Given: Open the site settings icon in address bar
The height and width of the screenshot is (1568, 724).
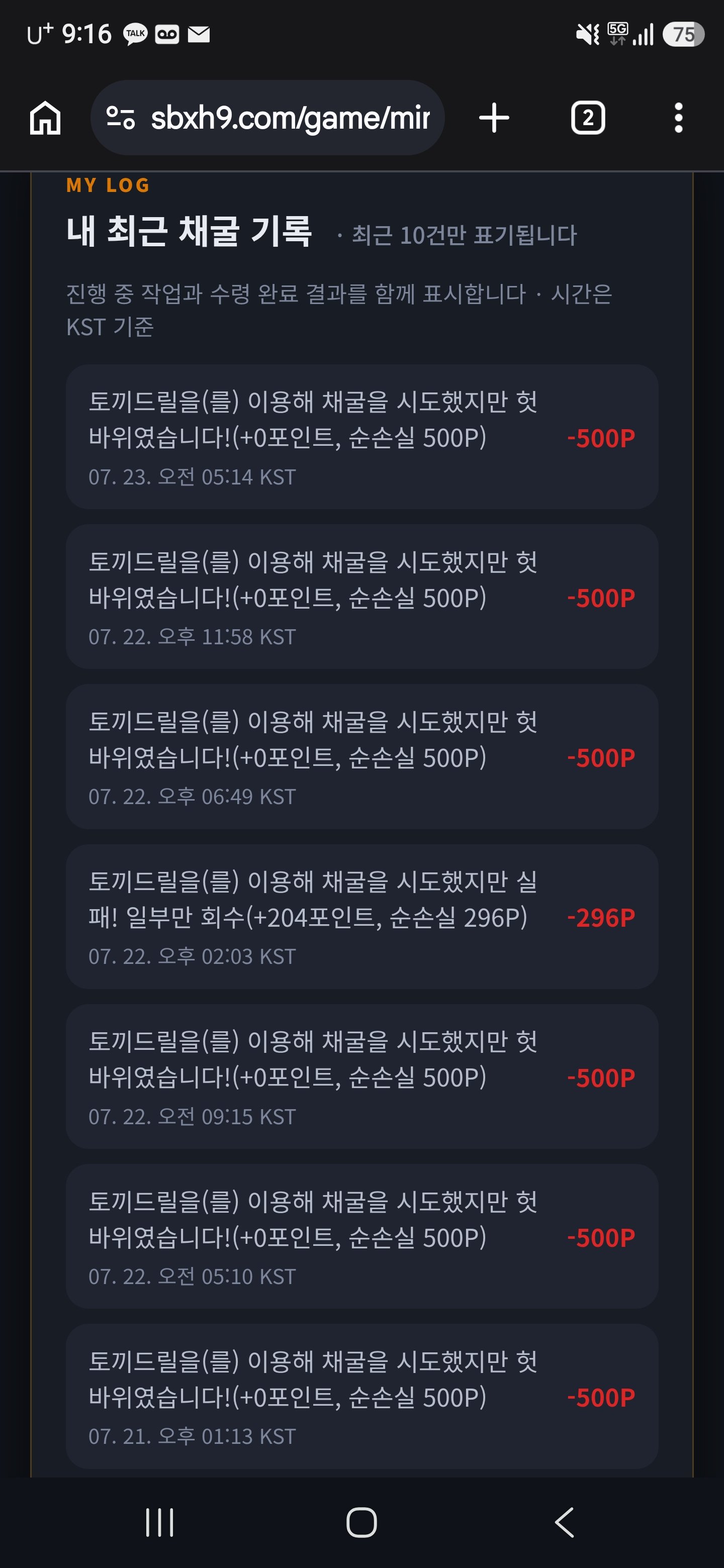Looking at the screenshot, I should 121,118.
